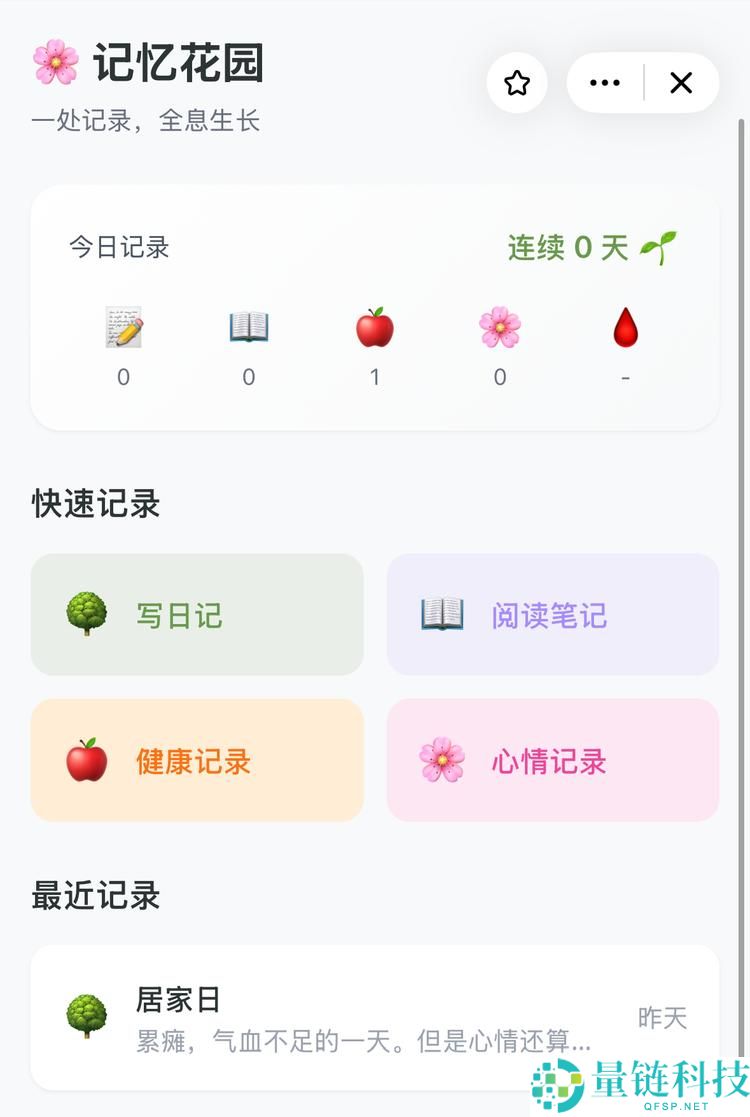The width and height of the screenshot is (750, 1117).
Task: Open the 心情记录 quick record card
Action: (x=552, y=761)
